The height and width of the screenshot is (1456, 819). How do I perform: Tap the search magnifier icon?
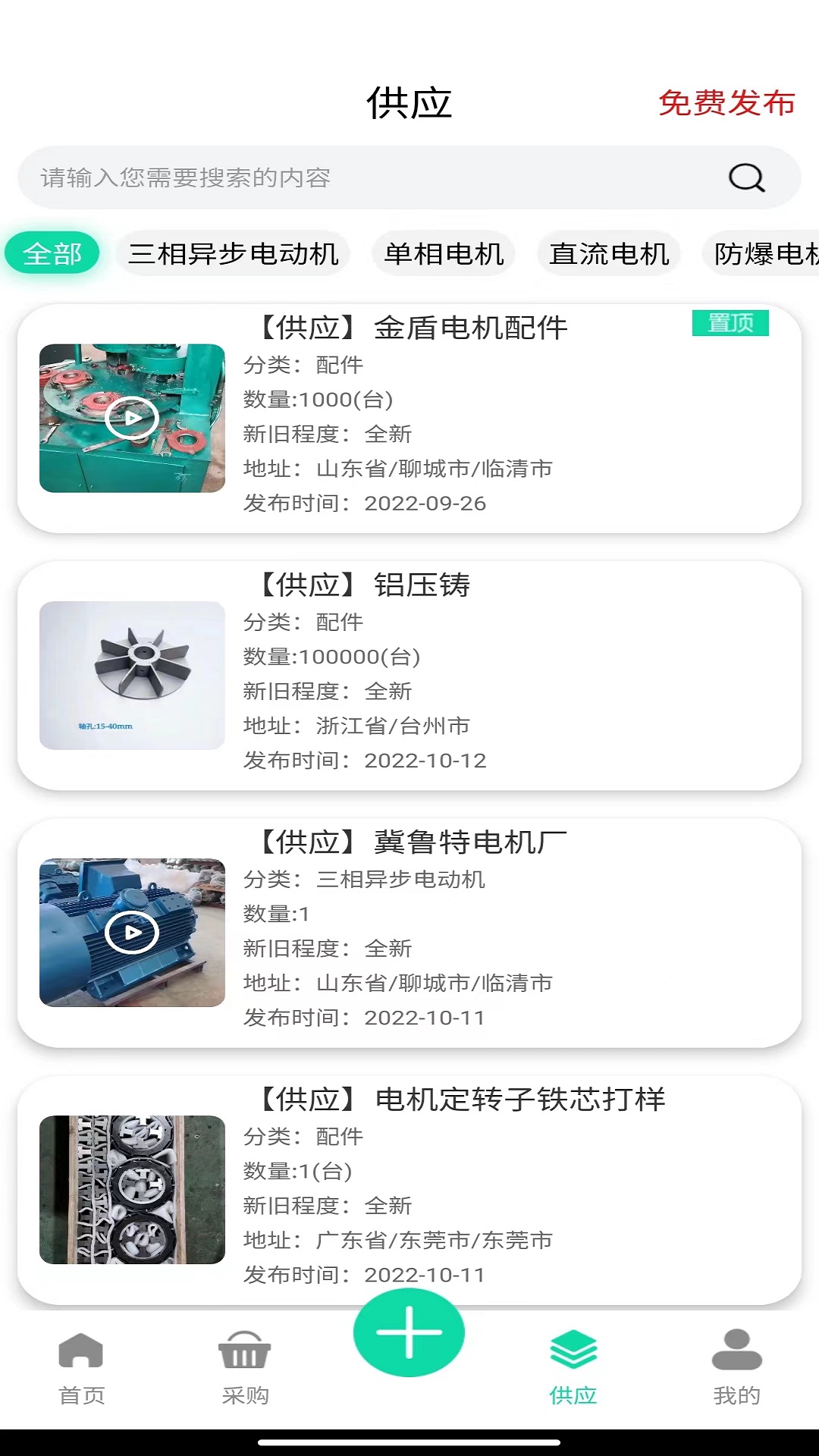[746, 177]
